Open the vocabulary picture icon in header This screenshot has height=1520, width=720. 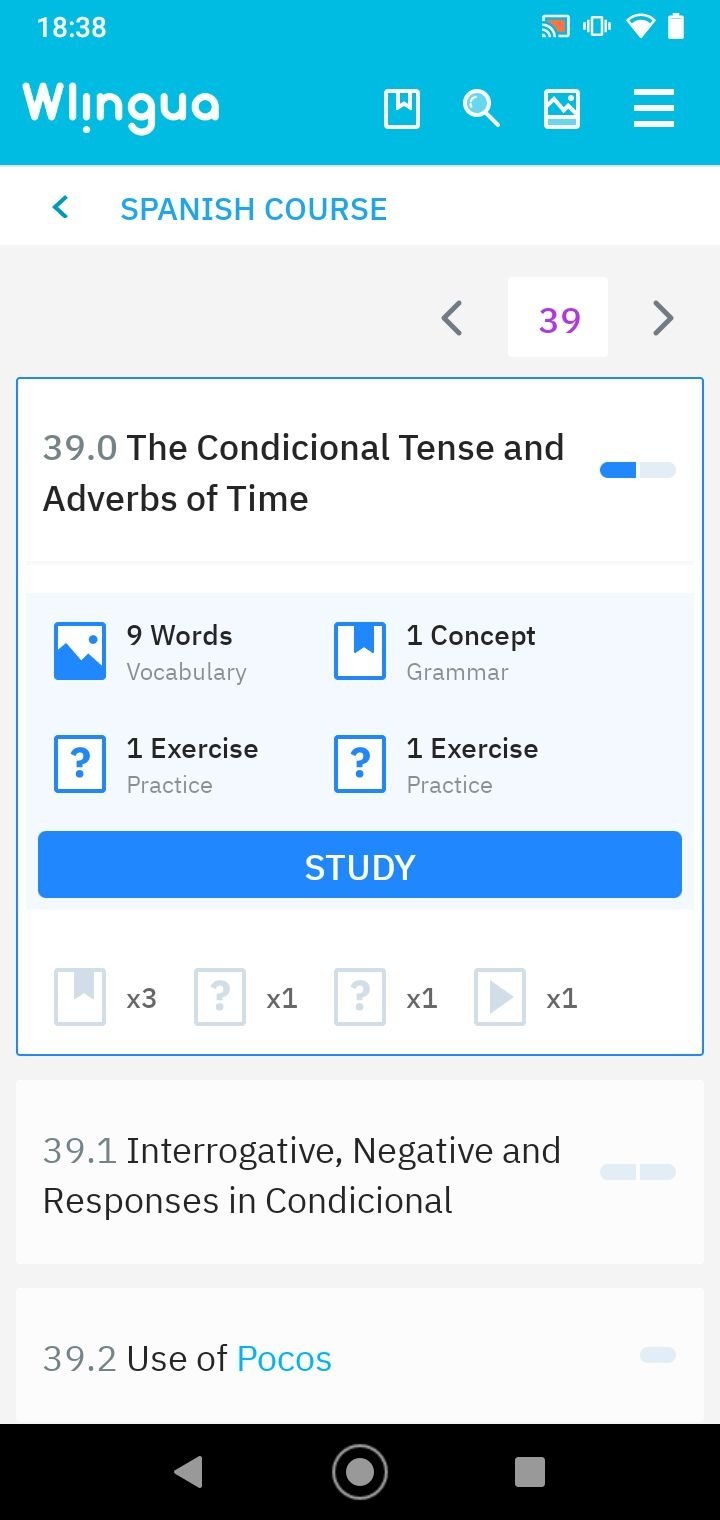click(x=562, y=108)
